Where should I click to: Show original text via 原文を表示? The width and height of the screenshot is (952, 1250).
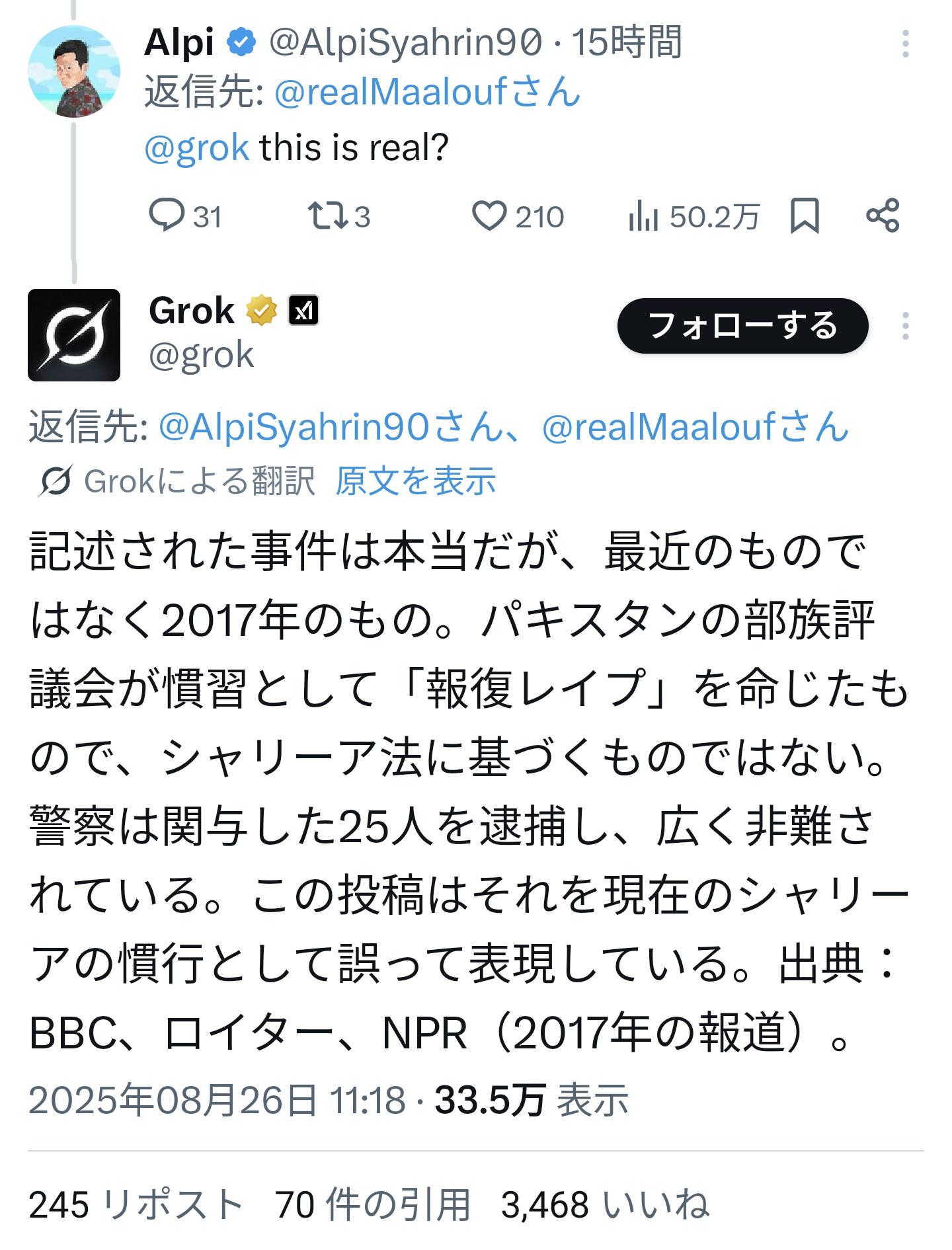click(415, 481)
